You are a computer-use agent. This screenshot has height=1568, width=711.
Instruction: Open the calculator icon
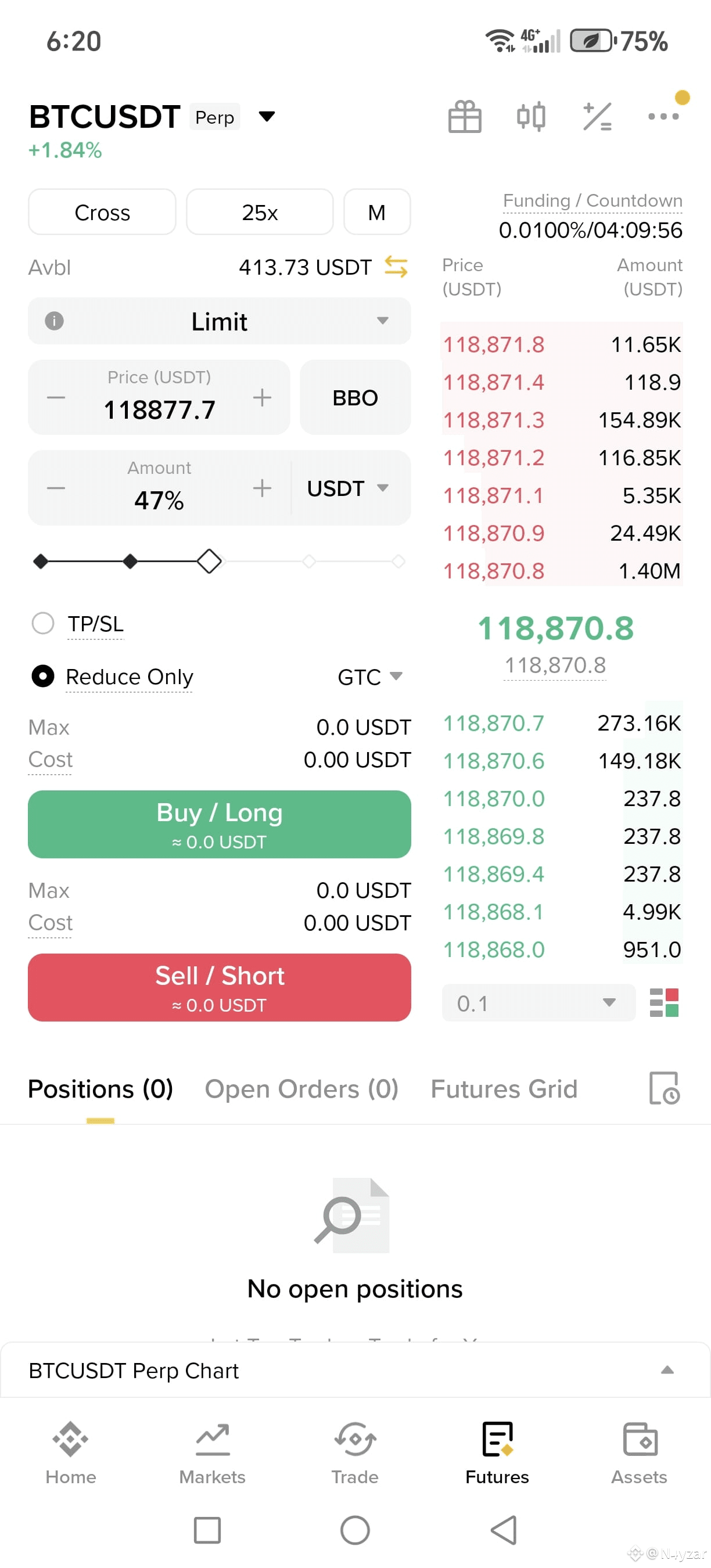(597, 116)
